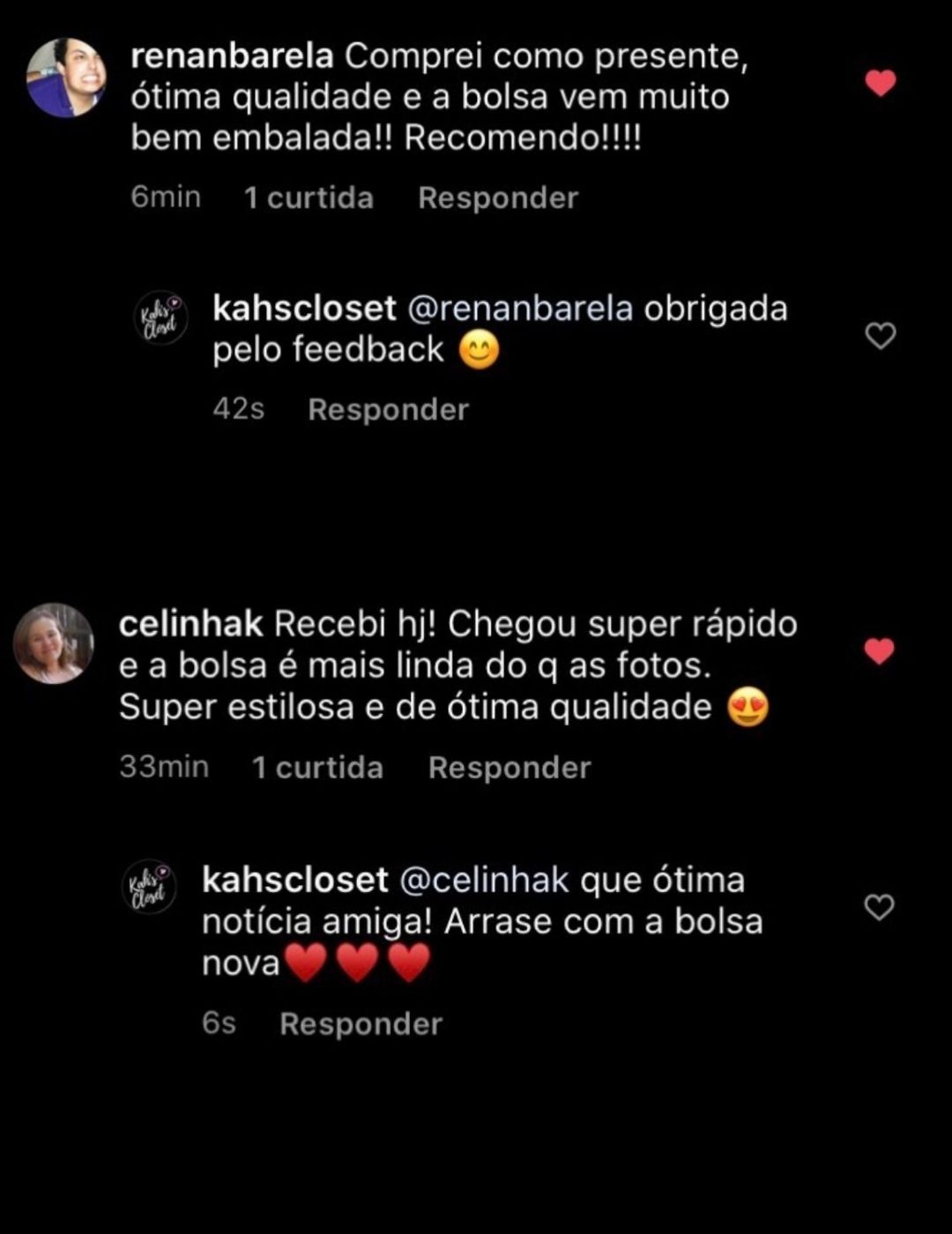
Task: Open celinhak's profile picture
Action: (x=54, y=643)
